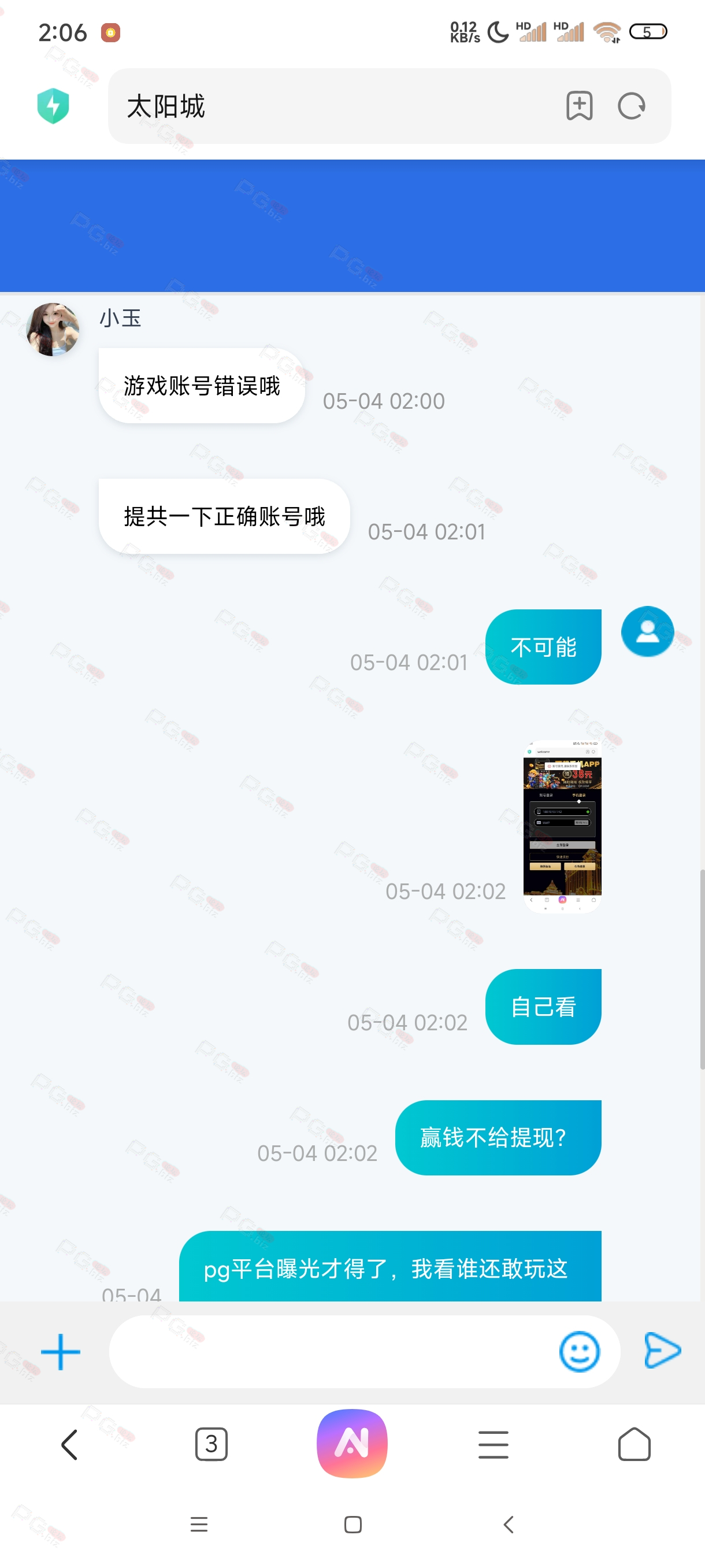Image resolution: width=705 pixels, height=1568 pixels.
Task: Reload the current page
Action: [632, 106]
